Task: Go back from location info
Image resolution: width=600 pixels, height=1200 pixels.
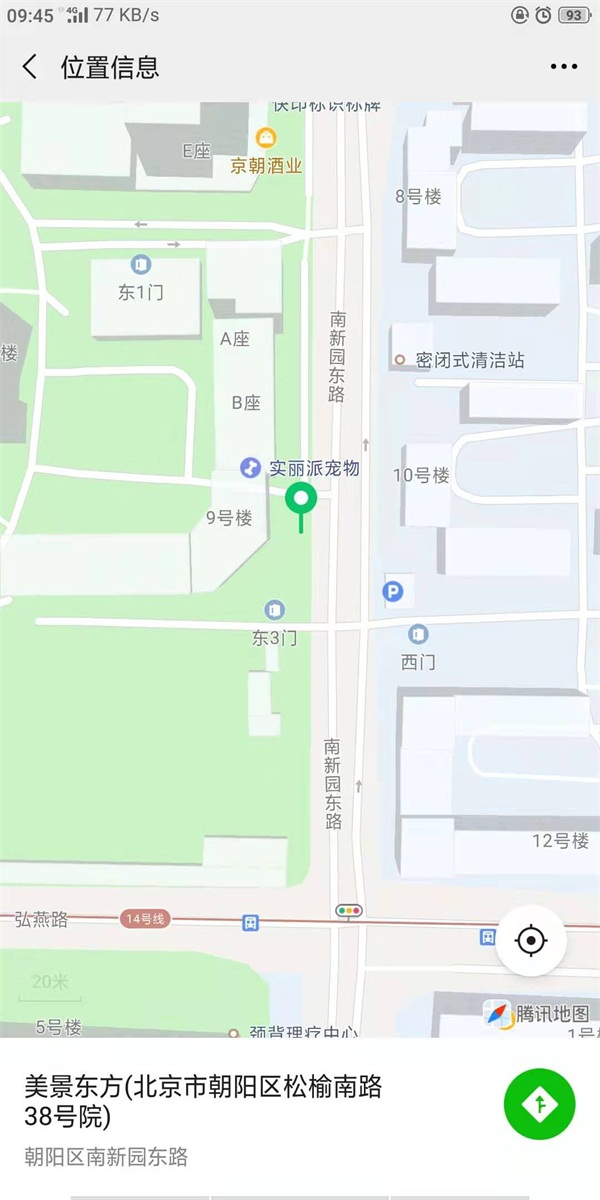Action: tap(30, 67)
